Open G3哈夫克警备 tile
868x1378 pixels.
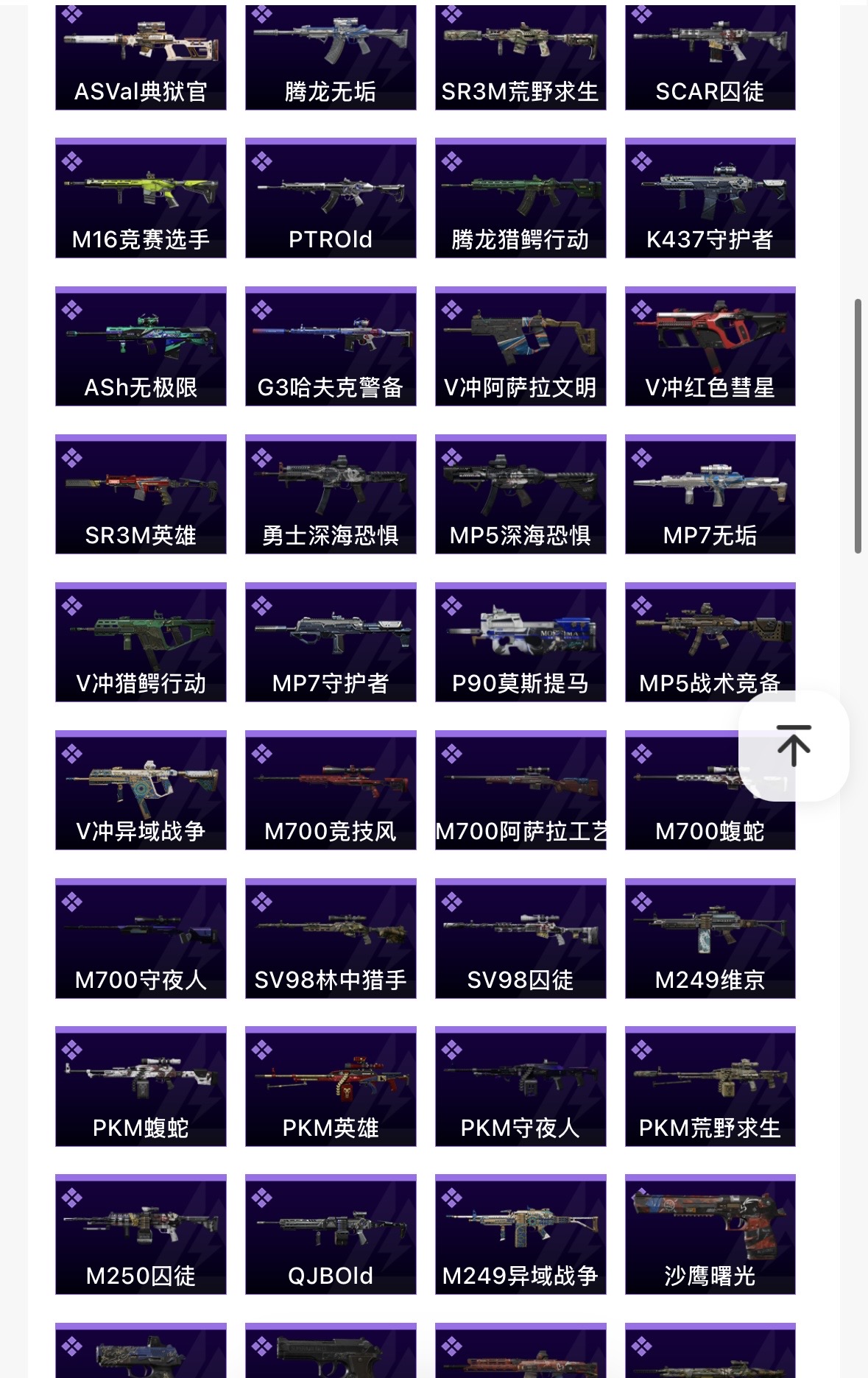pos(331,346)
